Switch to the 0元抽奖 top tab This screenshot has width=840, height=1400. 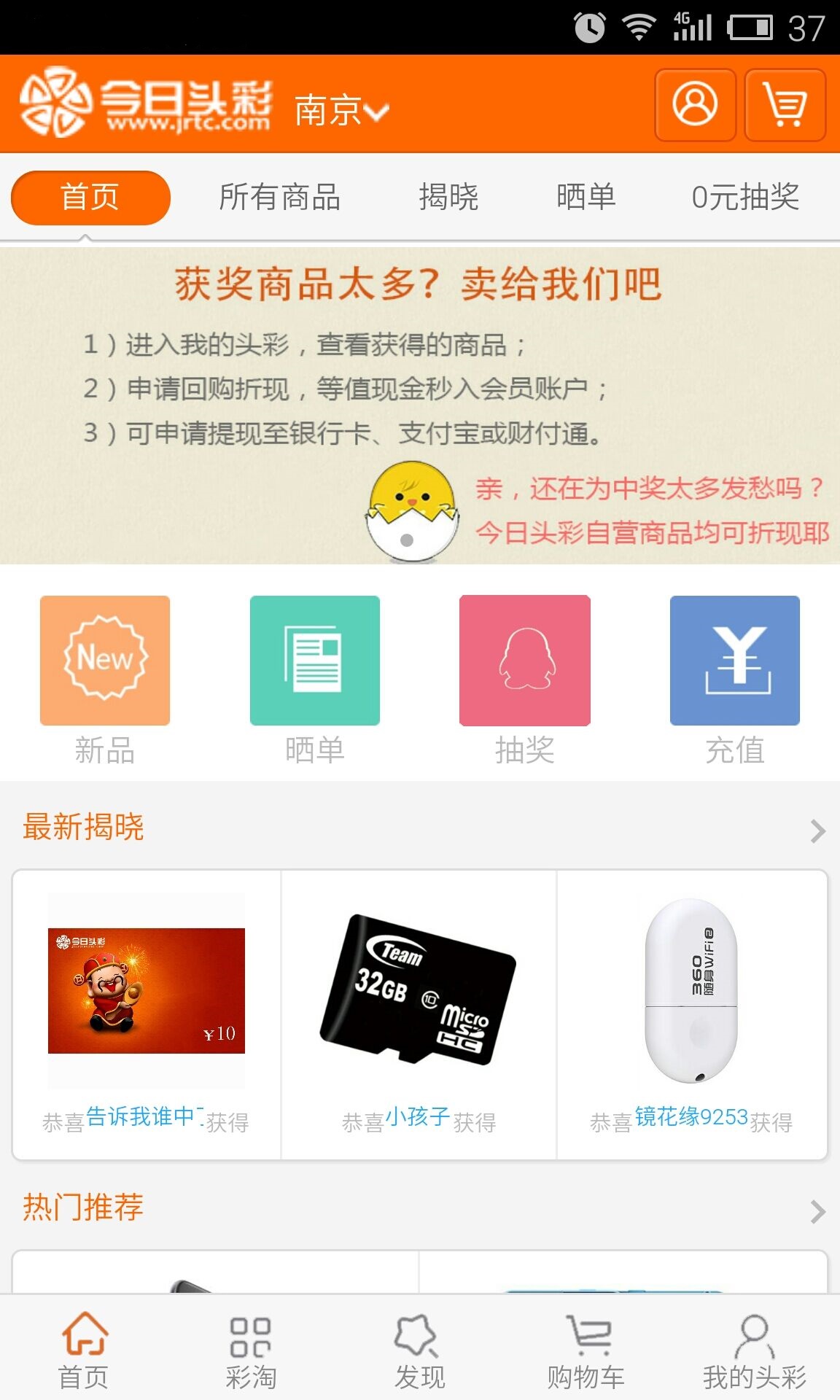745,197
